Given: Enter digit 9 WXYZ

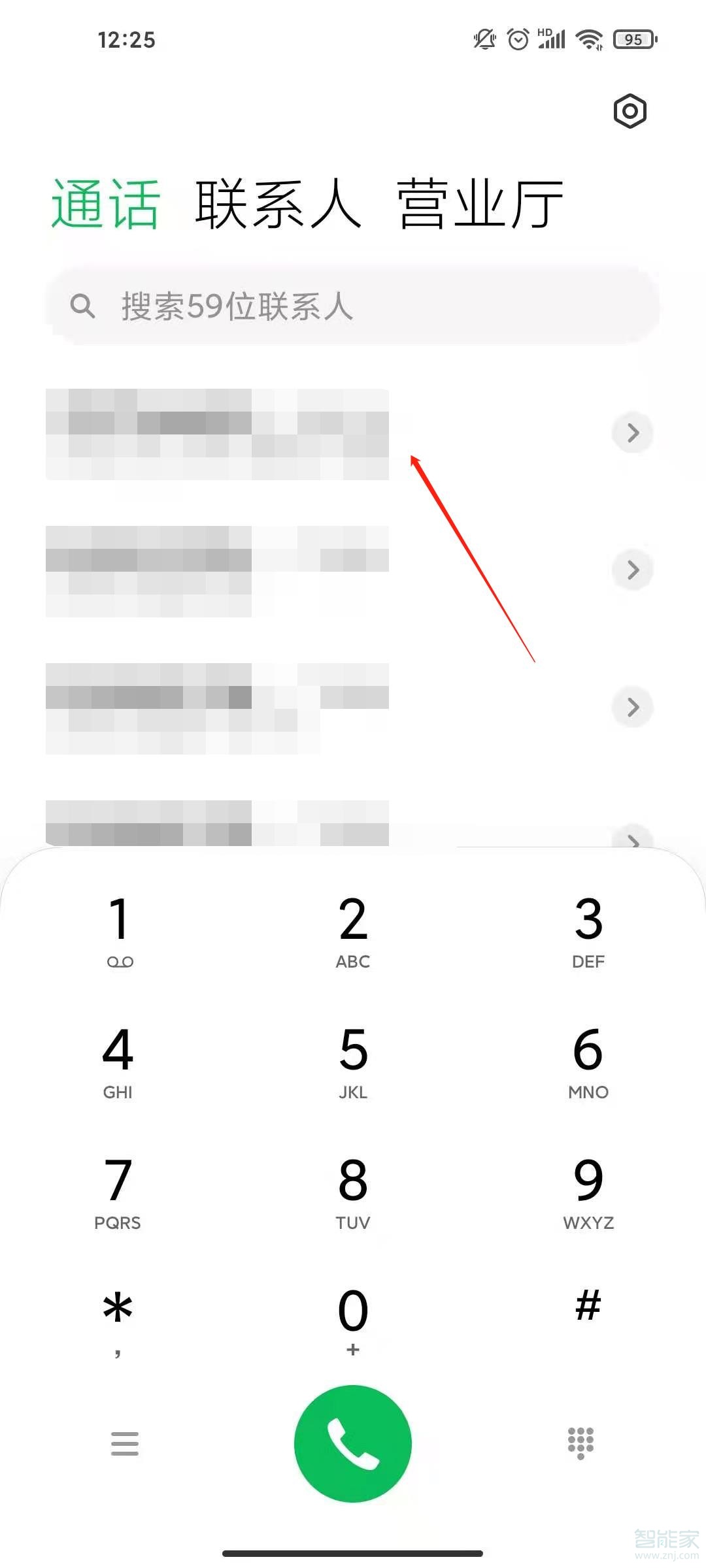Looking at the screenshot, I should point(588,1190).
